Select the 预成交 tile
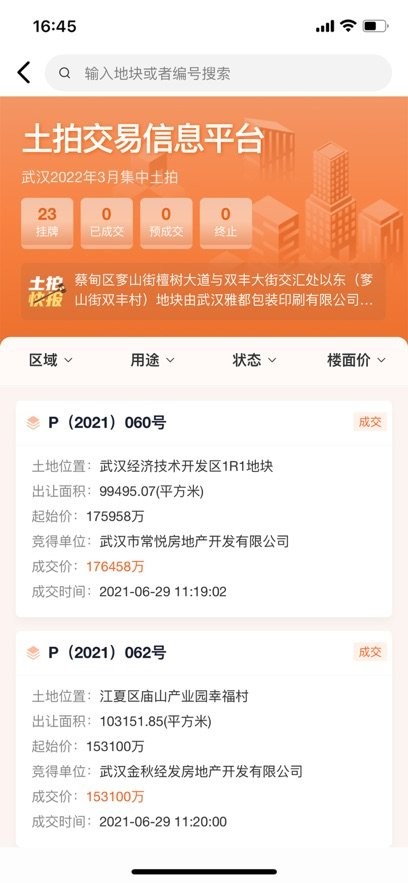Viewport: 408px width, 883px height. (166, 223)
